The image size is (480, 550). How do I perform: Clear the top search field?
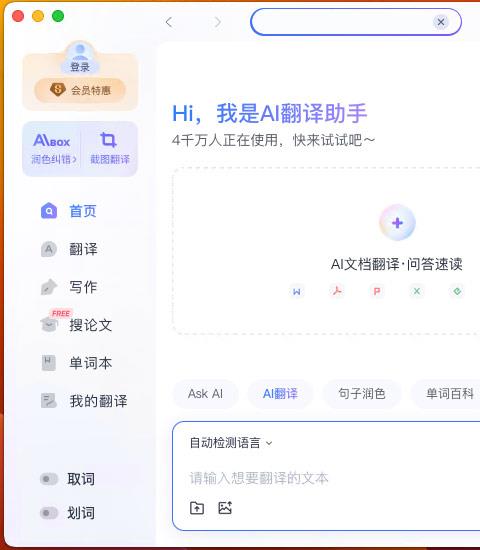(x=441, y=22)
